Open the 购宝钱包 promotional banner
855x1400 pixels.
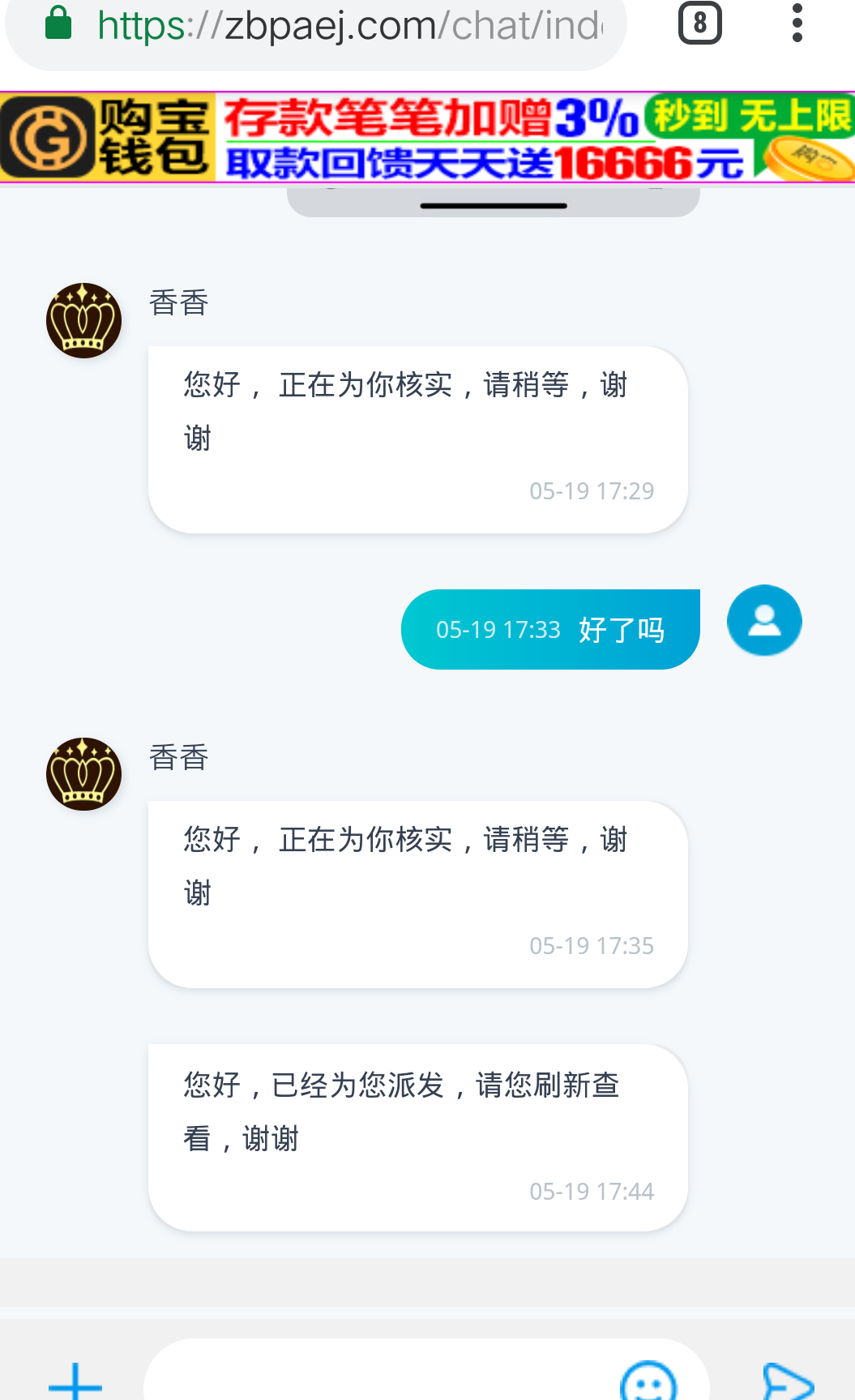[x=427, y=138]
